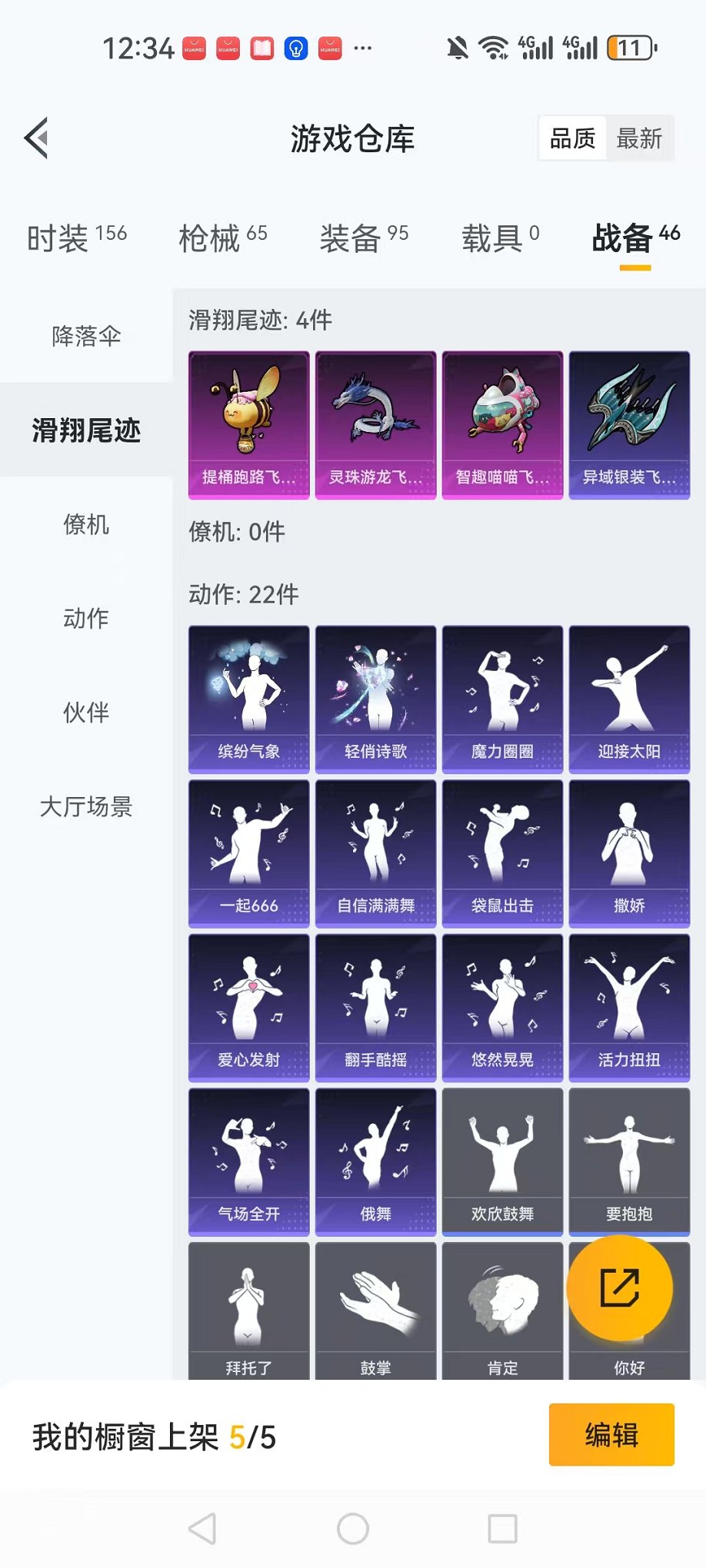706x1568 pixels.
Task: Sort by 品质
Action: 572,139
